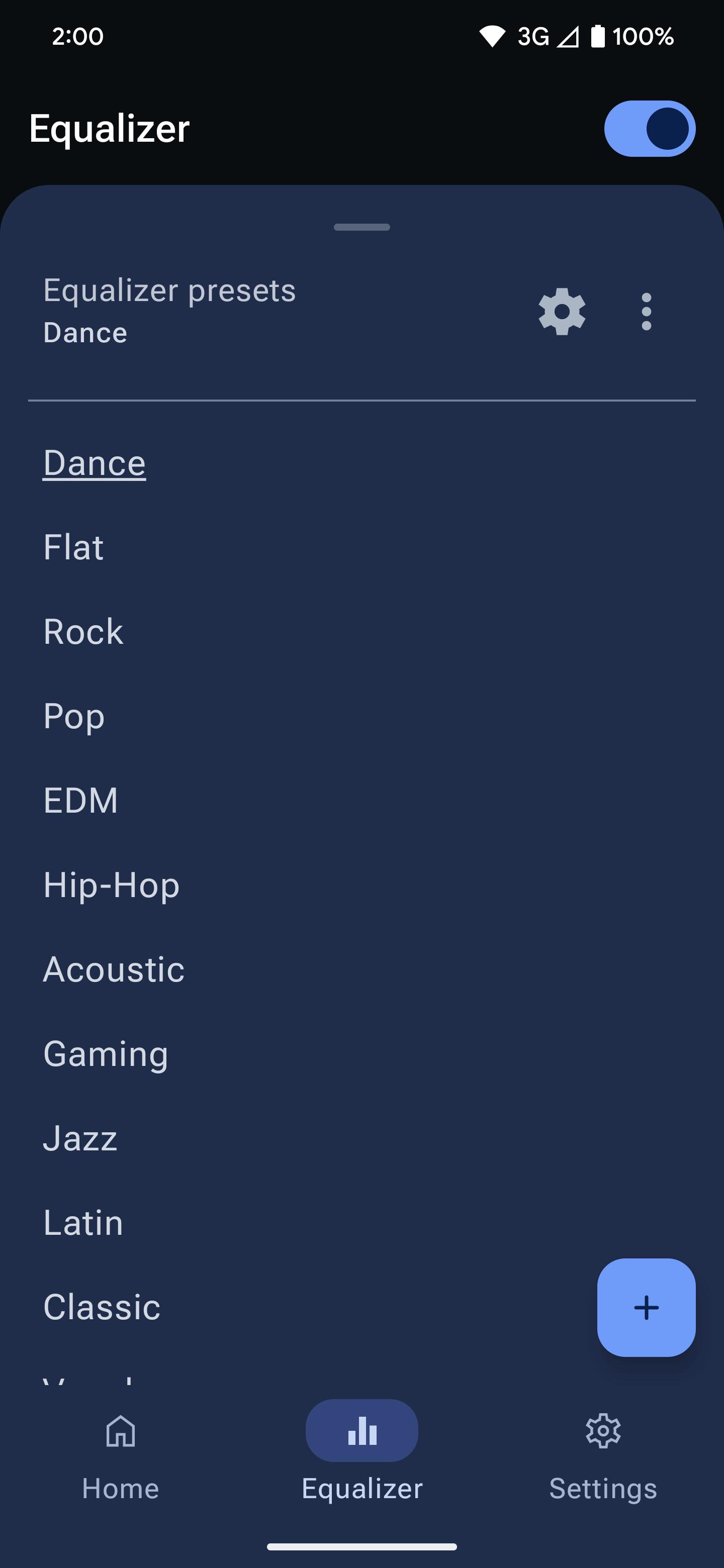This screenshot has width=724, height=1568.
Task: Turn off the Equalizer switch
Action: point(649,129)
